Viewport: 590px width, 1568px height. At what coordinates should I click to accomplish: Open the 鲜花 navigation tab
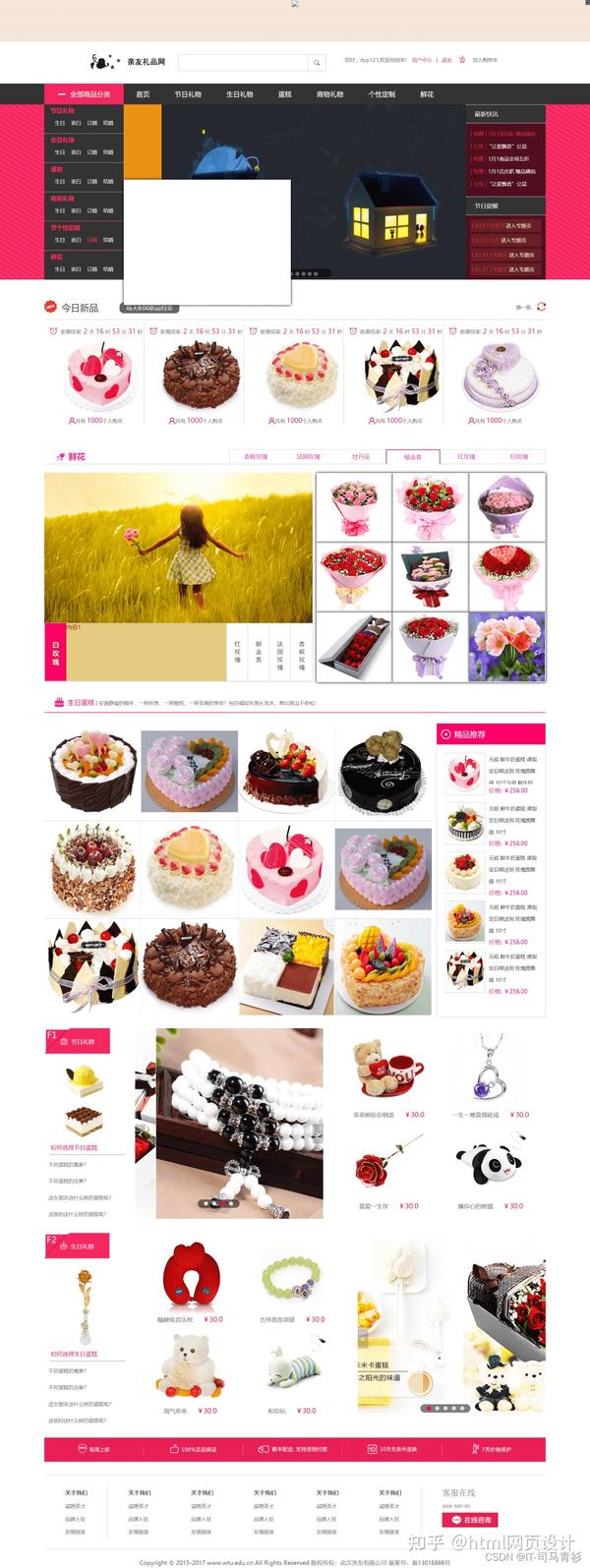pos(427,94)
